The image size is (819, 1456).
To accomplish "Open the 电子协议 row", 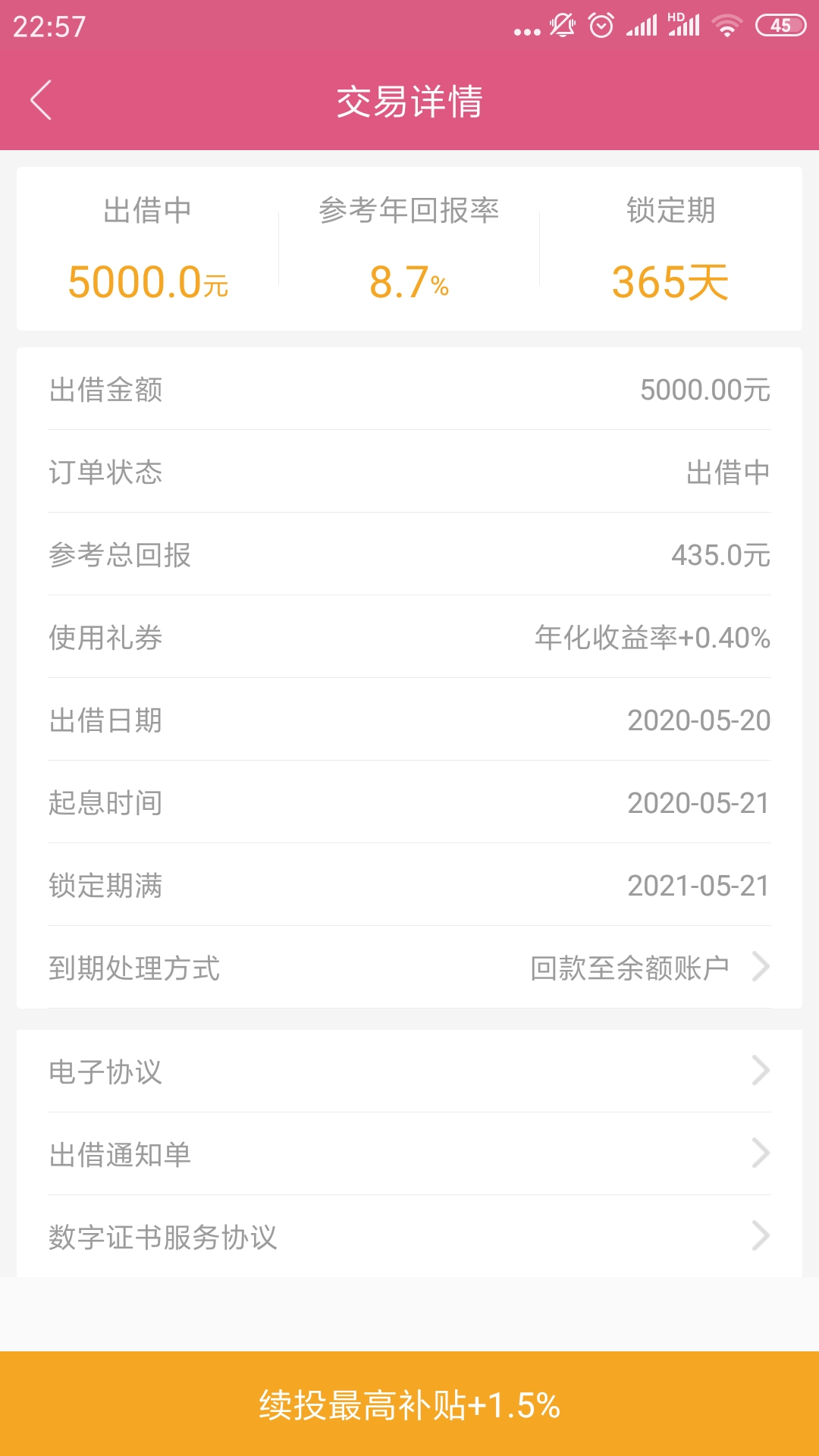I will point(409,1072).
